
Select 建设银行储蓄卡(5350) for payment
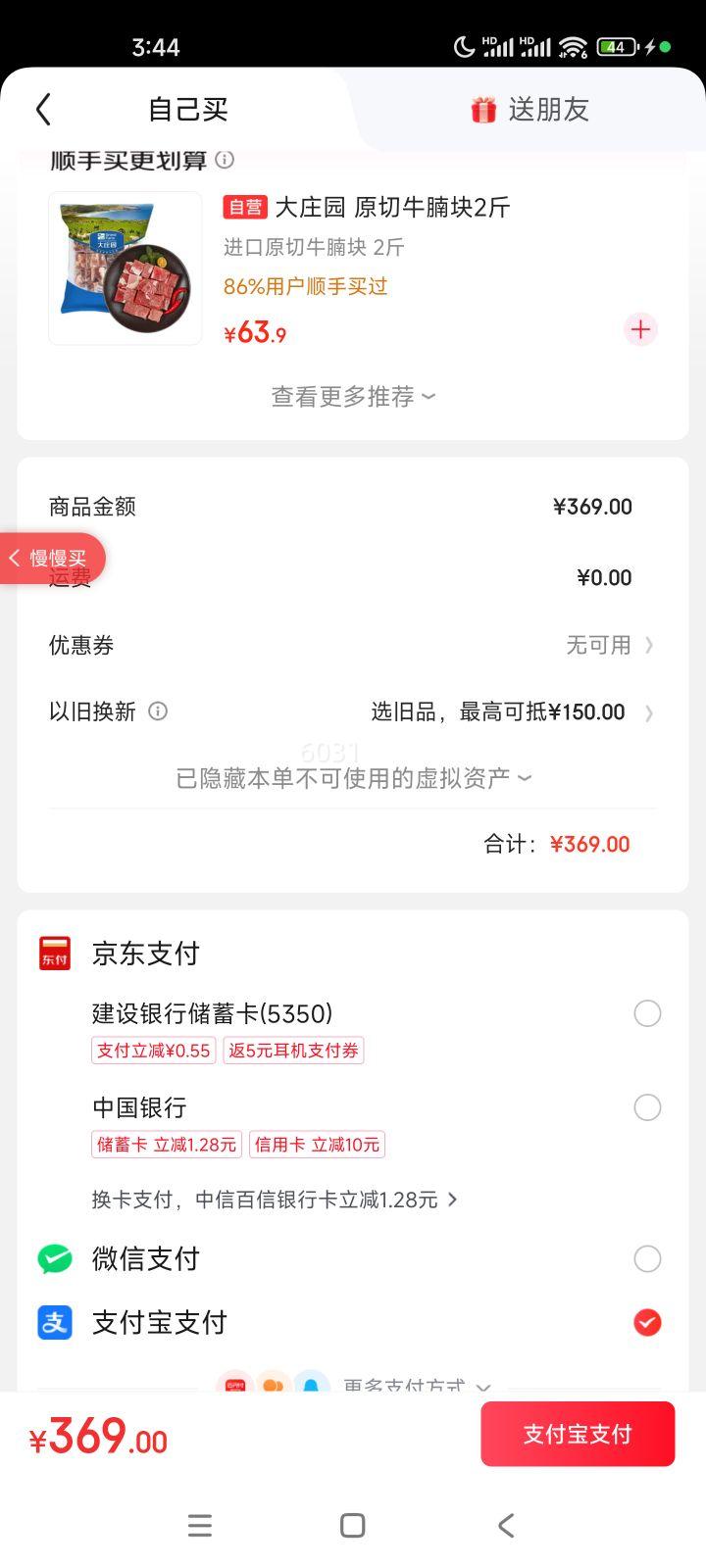[x=646, y=1013]
